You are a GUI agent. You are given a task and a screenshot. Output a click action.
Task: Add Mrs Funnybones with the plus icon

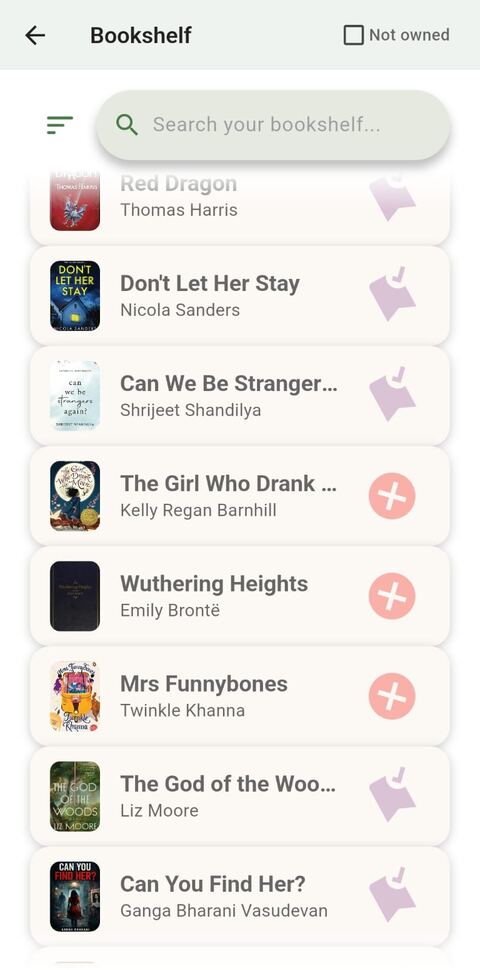[392, 697]
